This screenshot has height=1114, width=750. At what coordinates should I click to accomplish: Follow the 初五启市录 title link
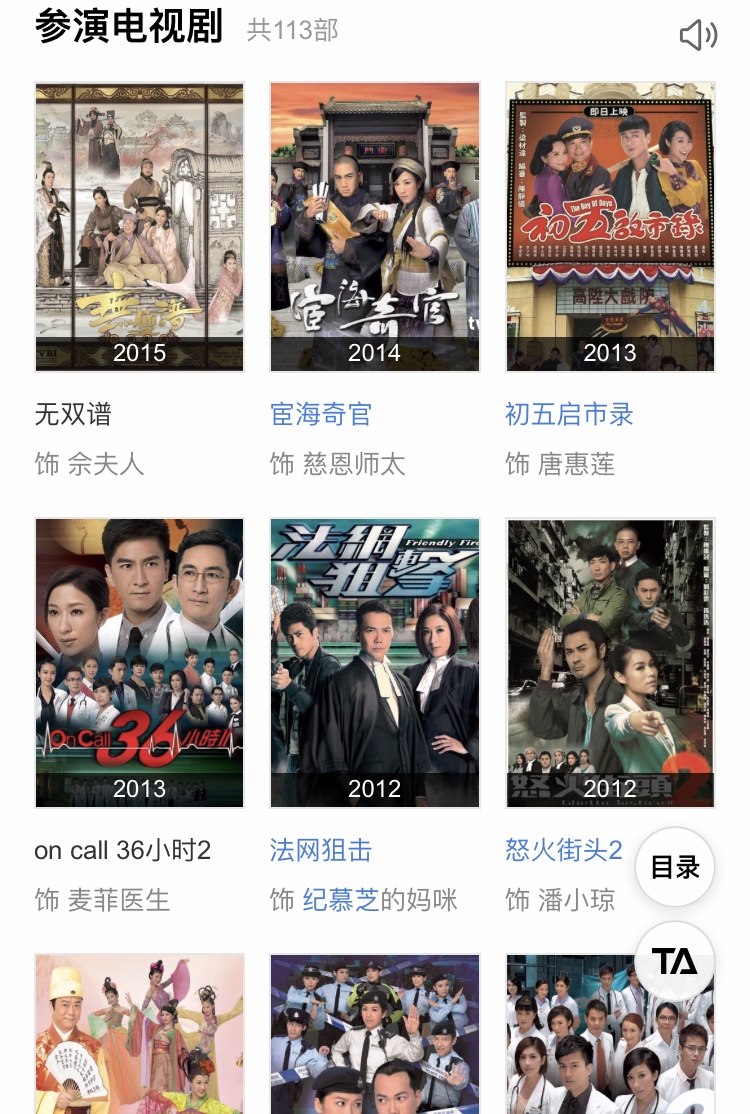pyautogui.click(x=569, y=414)
